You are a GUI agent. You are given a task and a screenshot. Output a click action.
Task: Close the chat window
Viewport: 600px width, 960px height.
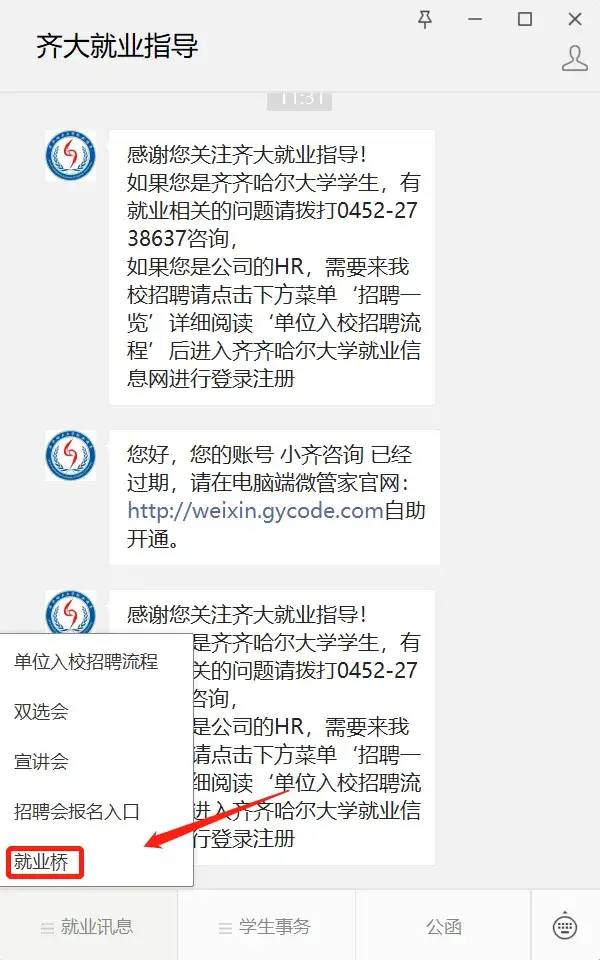(x=575, y=19)
